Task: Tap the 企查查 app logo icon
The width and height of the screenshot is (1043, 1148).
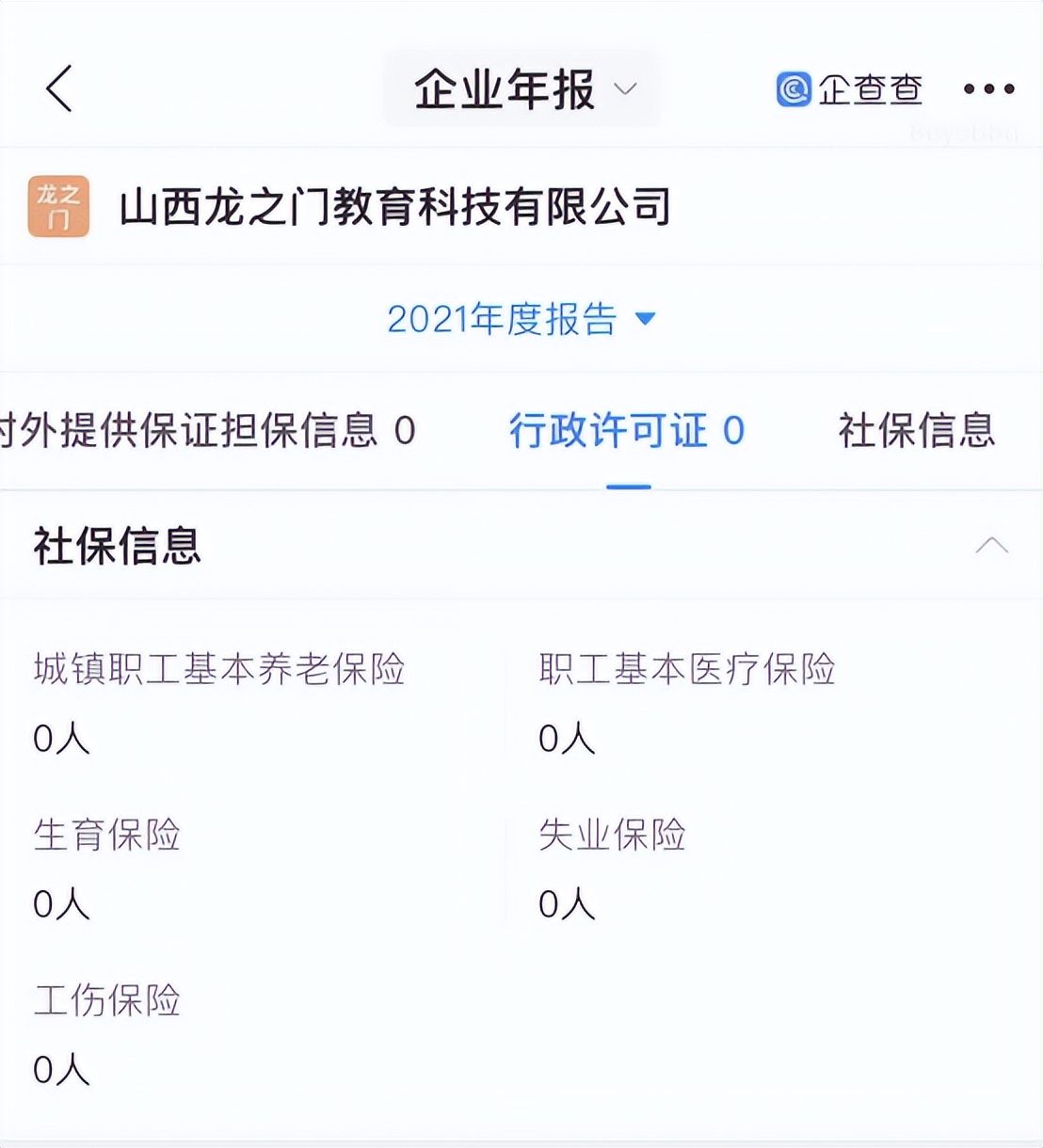Action: 794,89
